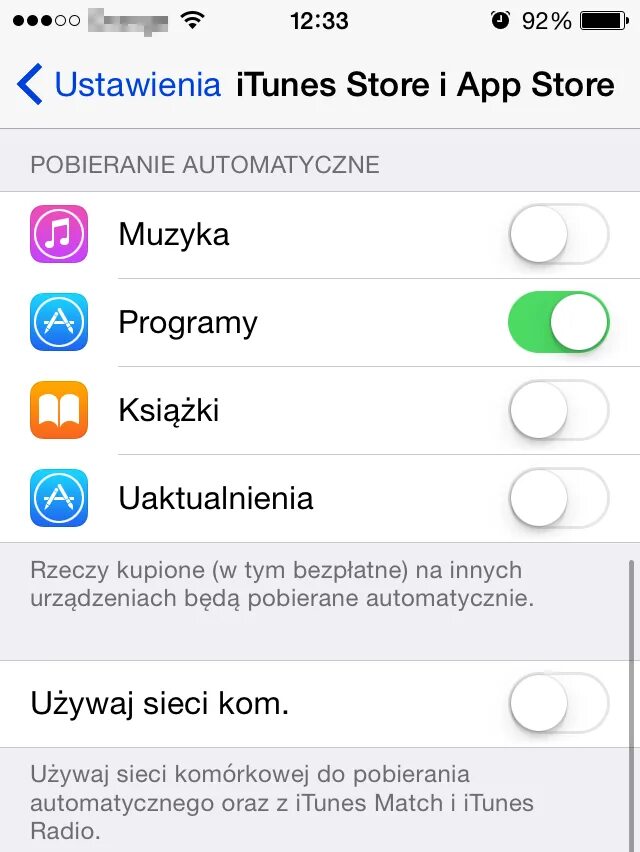Turn off the Programy switch

[558, 322]
